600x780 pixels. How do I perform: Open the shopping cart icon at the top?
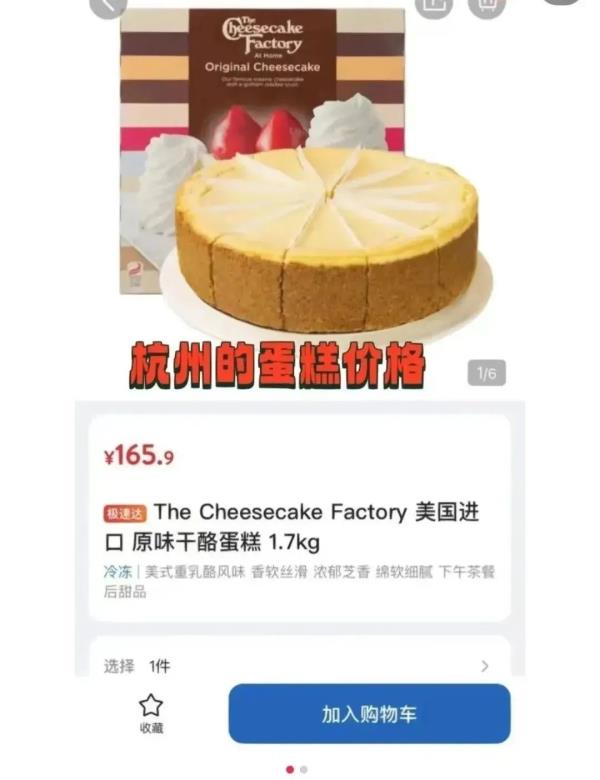tap(485, 5)
